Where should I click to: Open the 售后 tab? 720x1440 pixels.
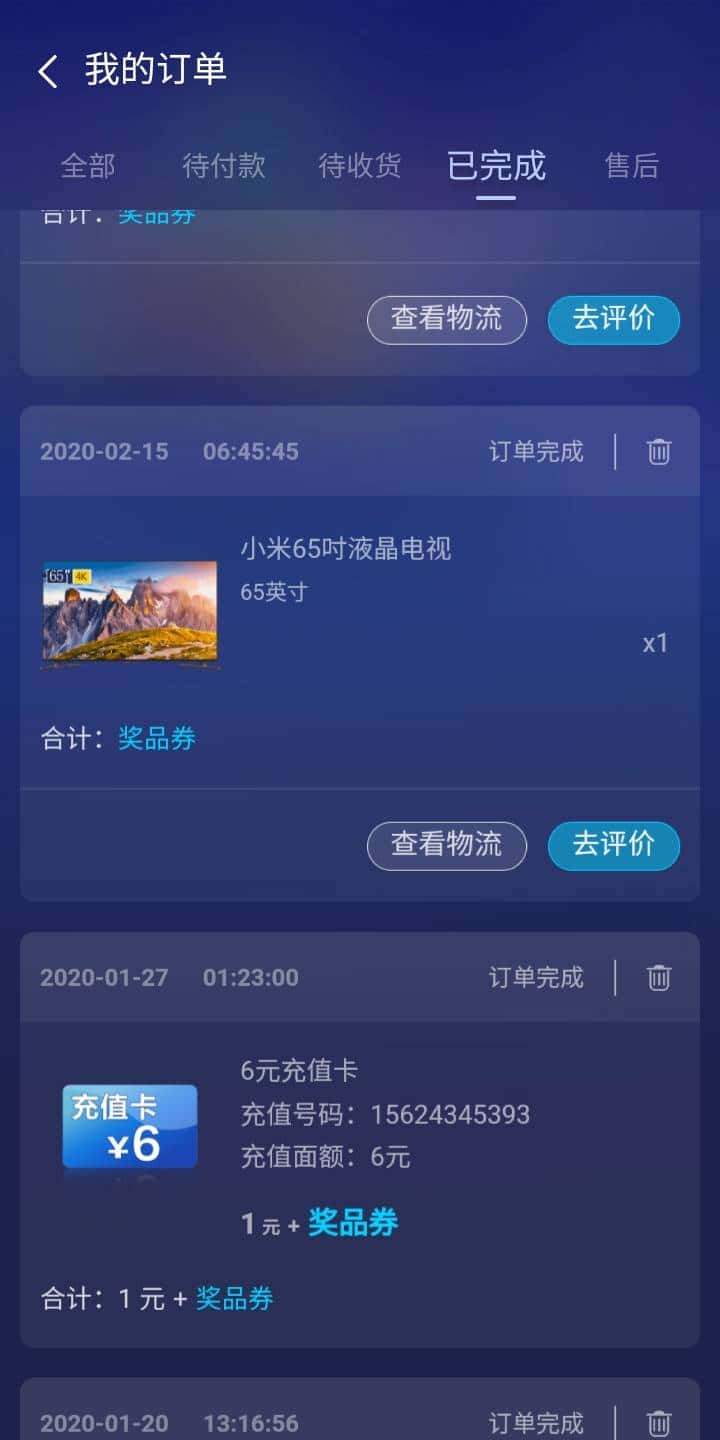pos(631,167)
